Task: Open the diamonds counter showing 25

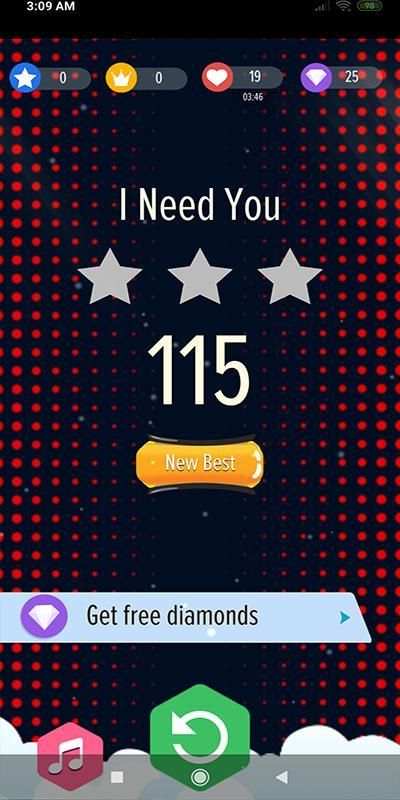Action: [340, 78]
